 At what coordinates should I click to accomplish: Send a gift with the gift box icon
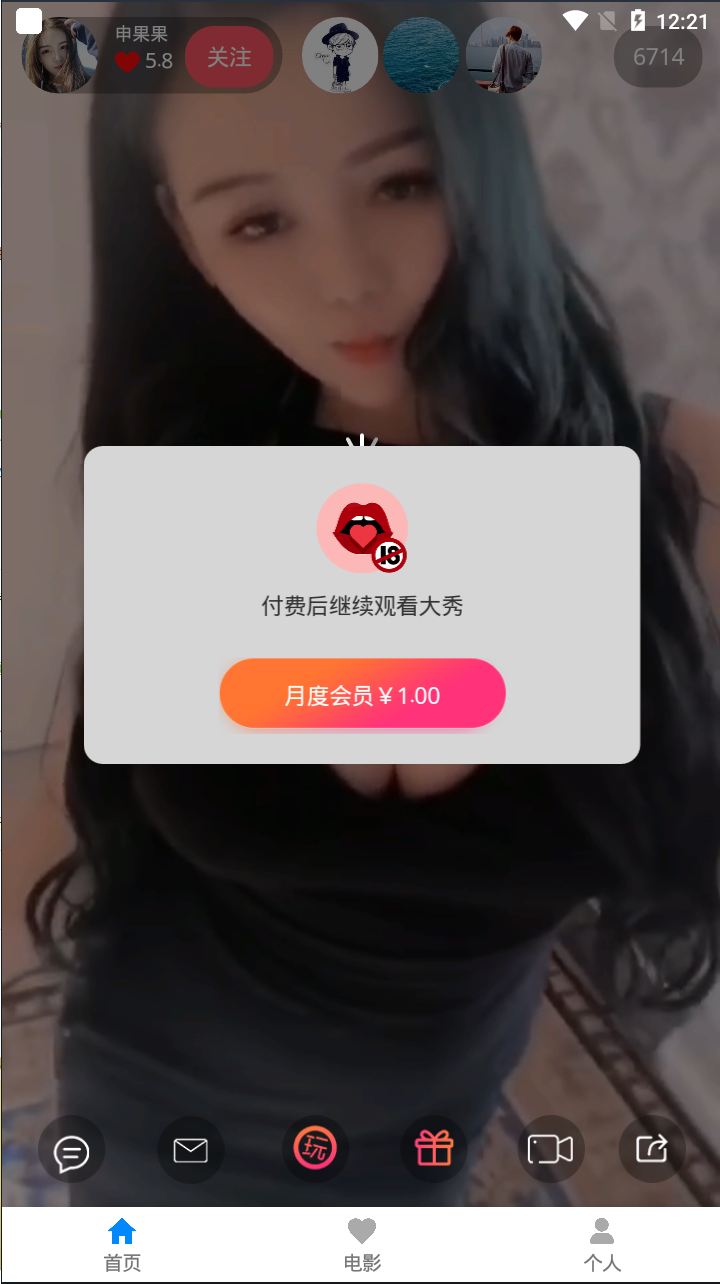pyautogui.click(x=434, y=1150)
